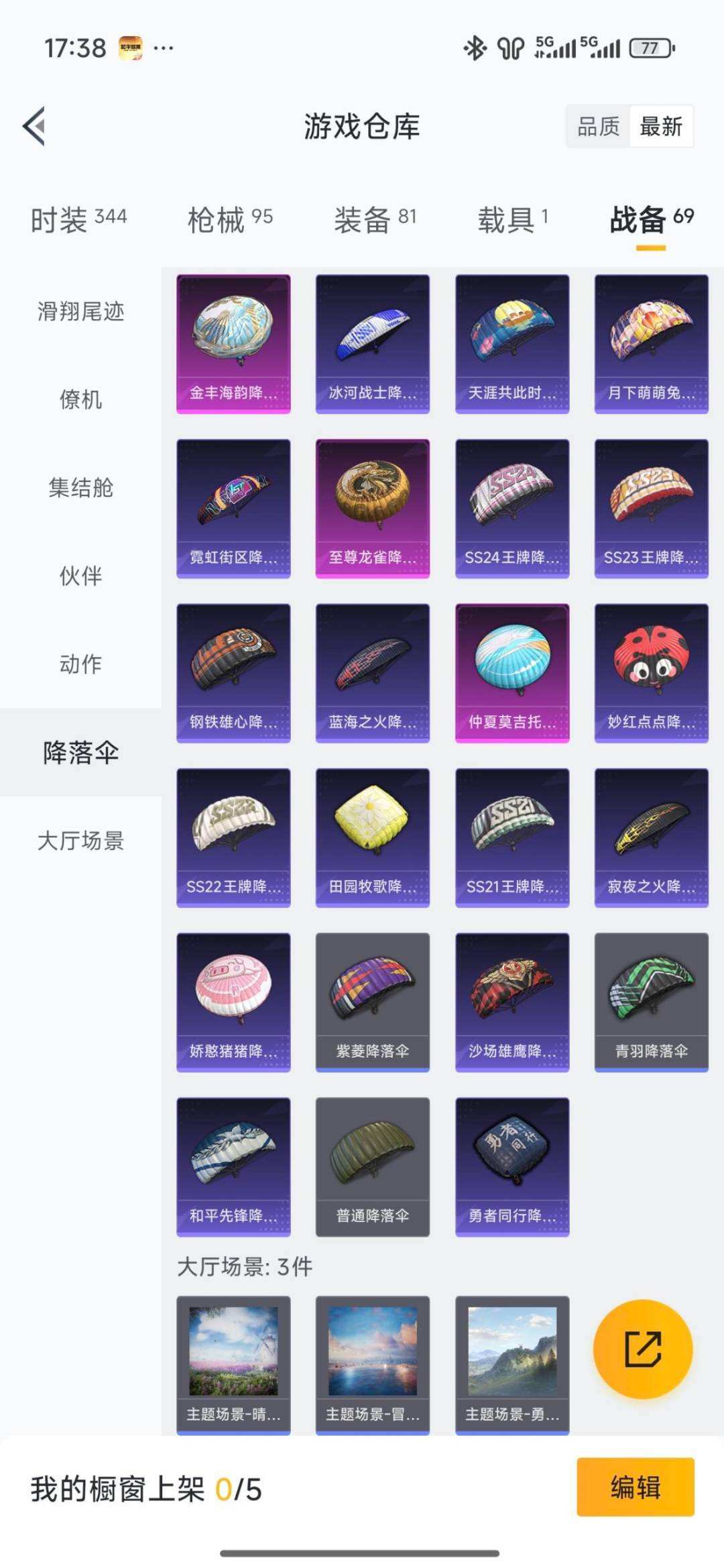Tap the orange floating share button
724x1568 pixels.
tap(643, 1349)
